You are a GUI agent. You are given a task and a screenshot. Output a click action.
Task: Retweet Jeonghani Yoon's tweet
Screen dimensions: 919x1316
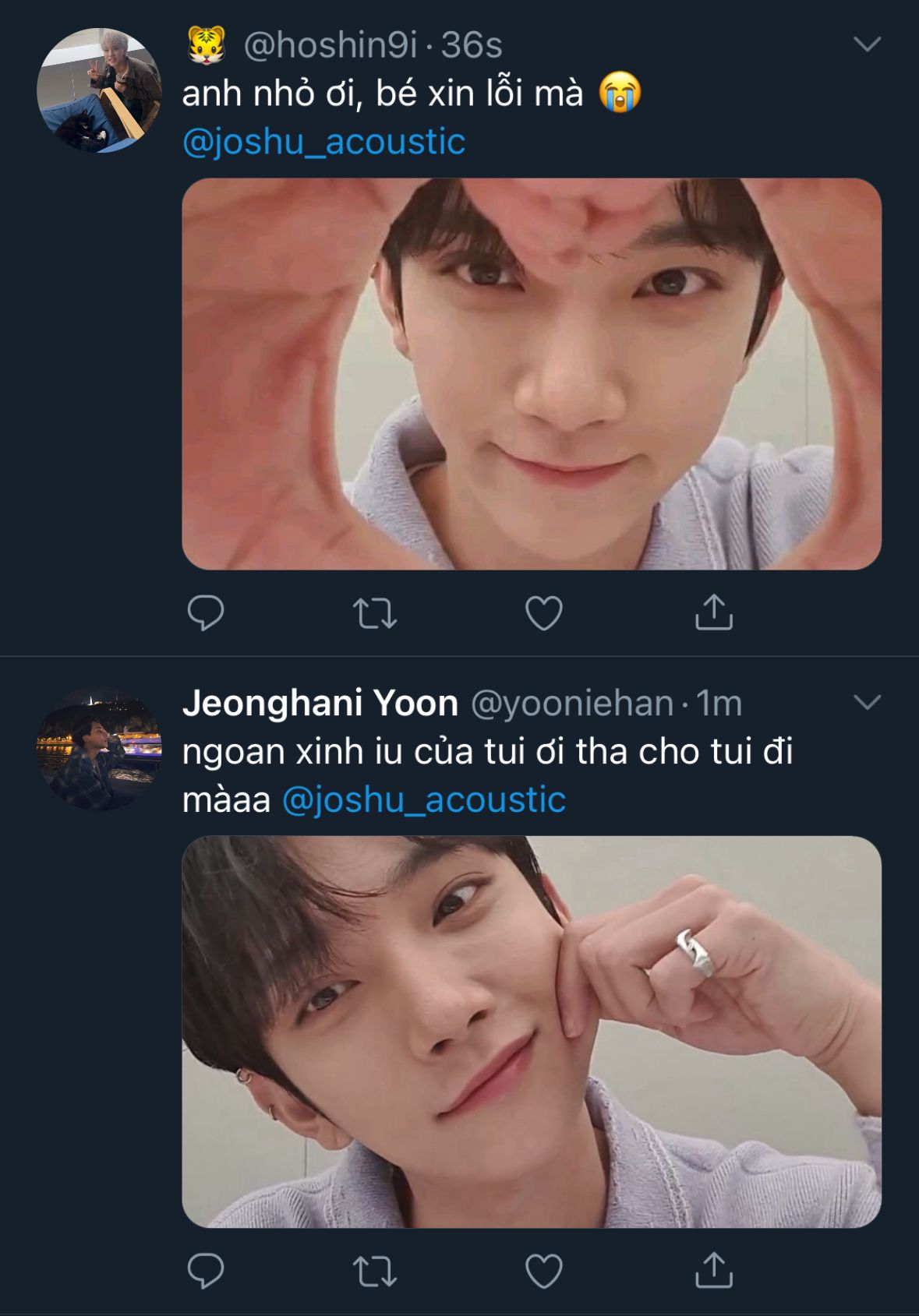click(375, 1272)
